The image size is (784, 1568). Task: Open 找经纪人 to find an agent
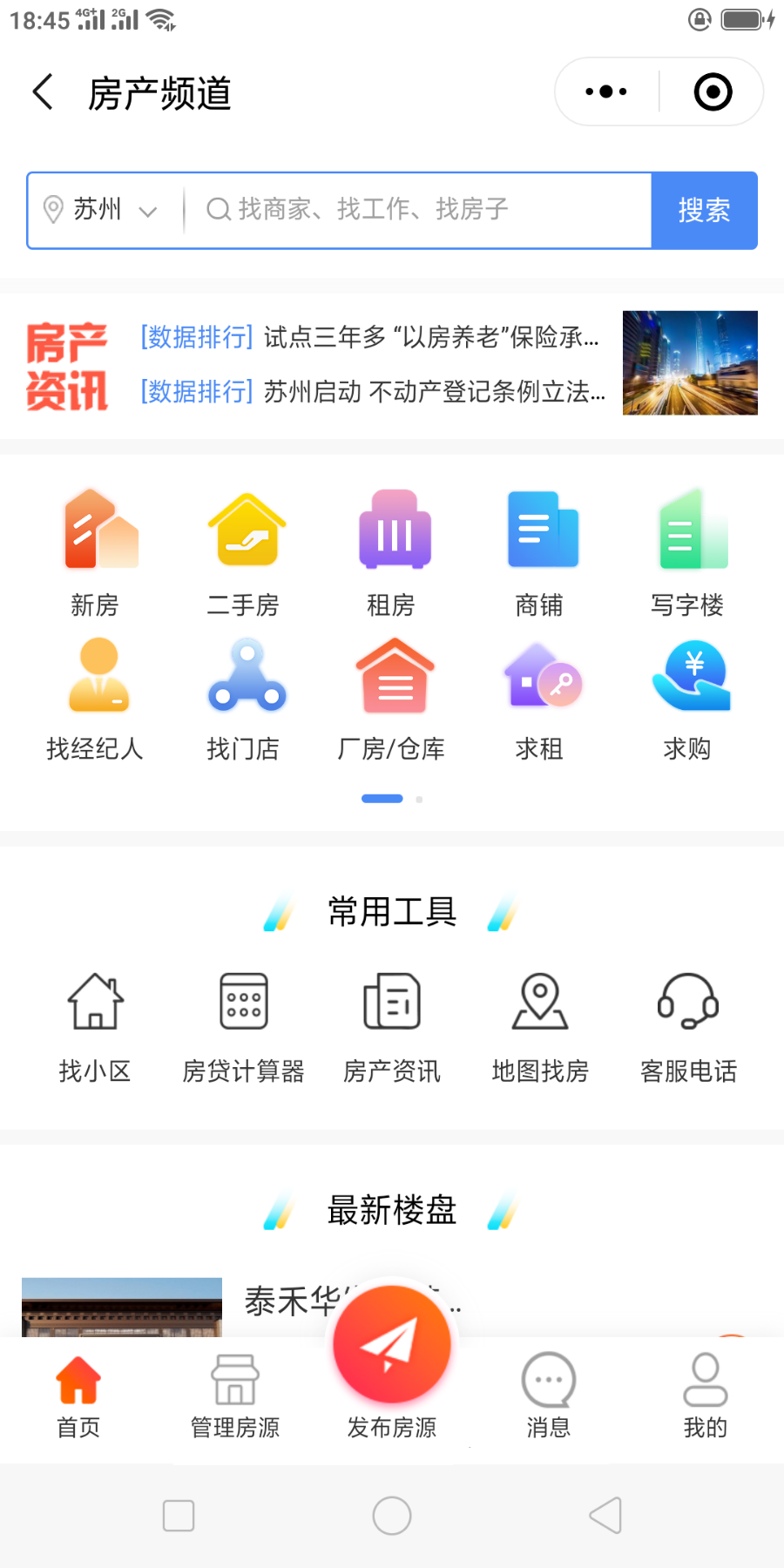click(x=95, y=699)
